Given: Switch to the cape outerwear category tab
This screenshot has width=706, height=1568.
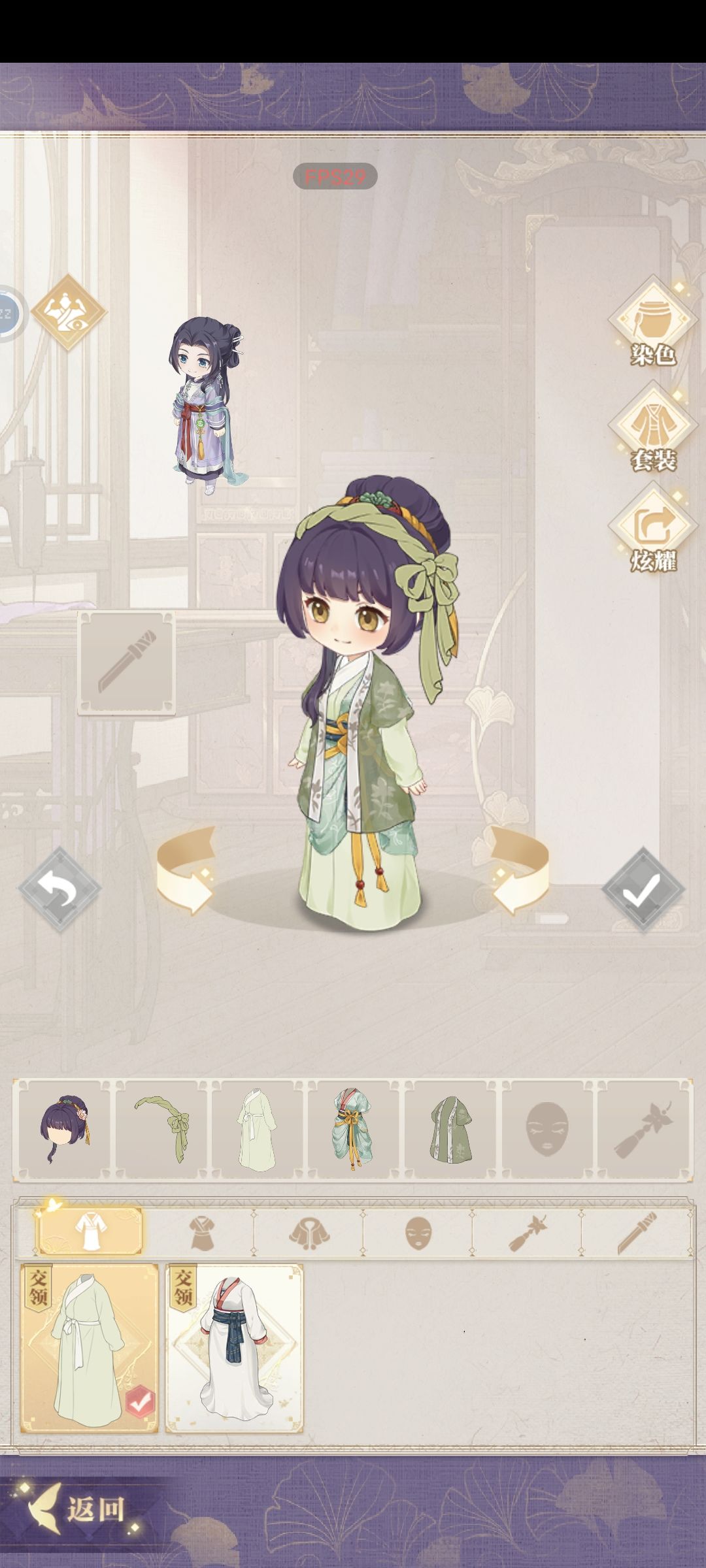Looking at the screenshot, I should pos(309,1233).
